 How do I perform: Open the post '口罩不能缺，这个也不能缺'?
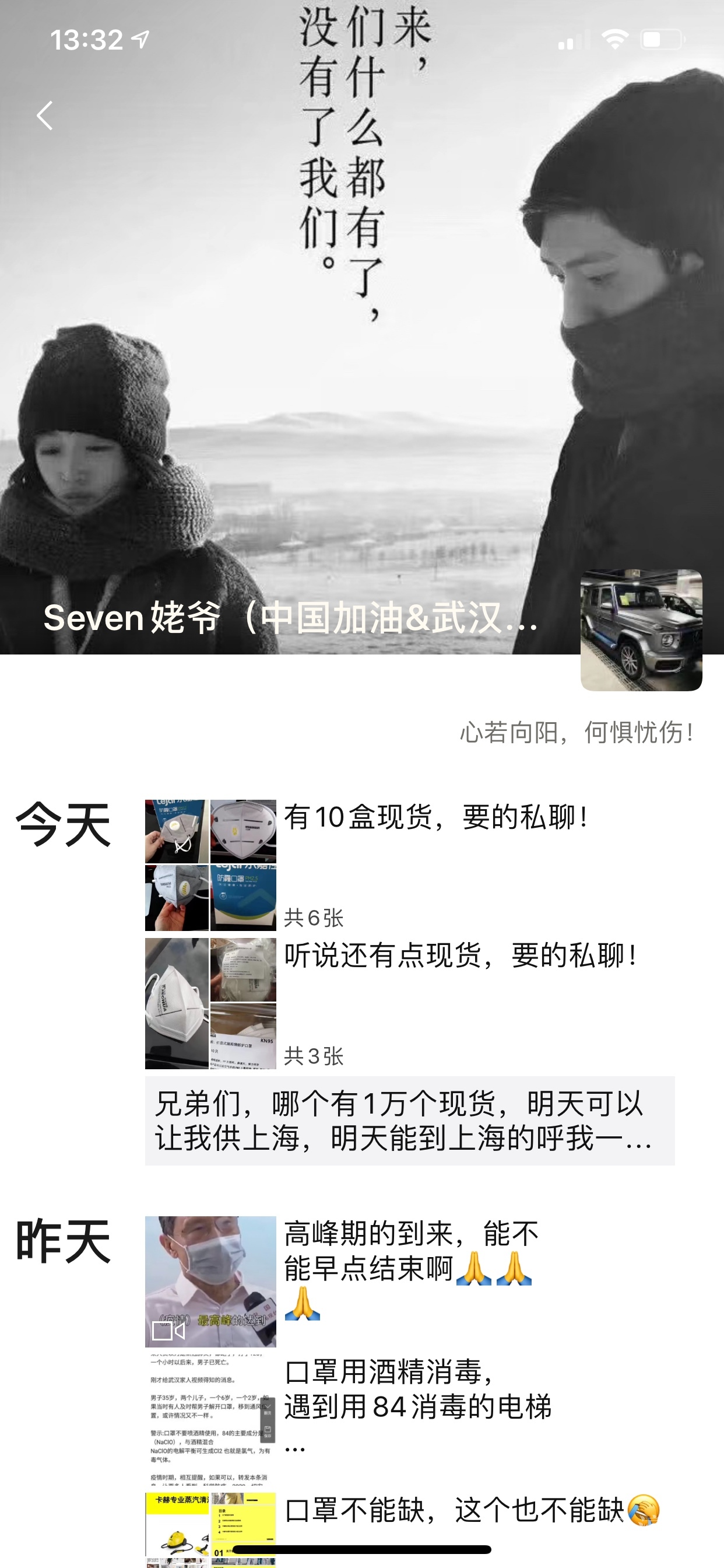(x=458, y=1510)
